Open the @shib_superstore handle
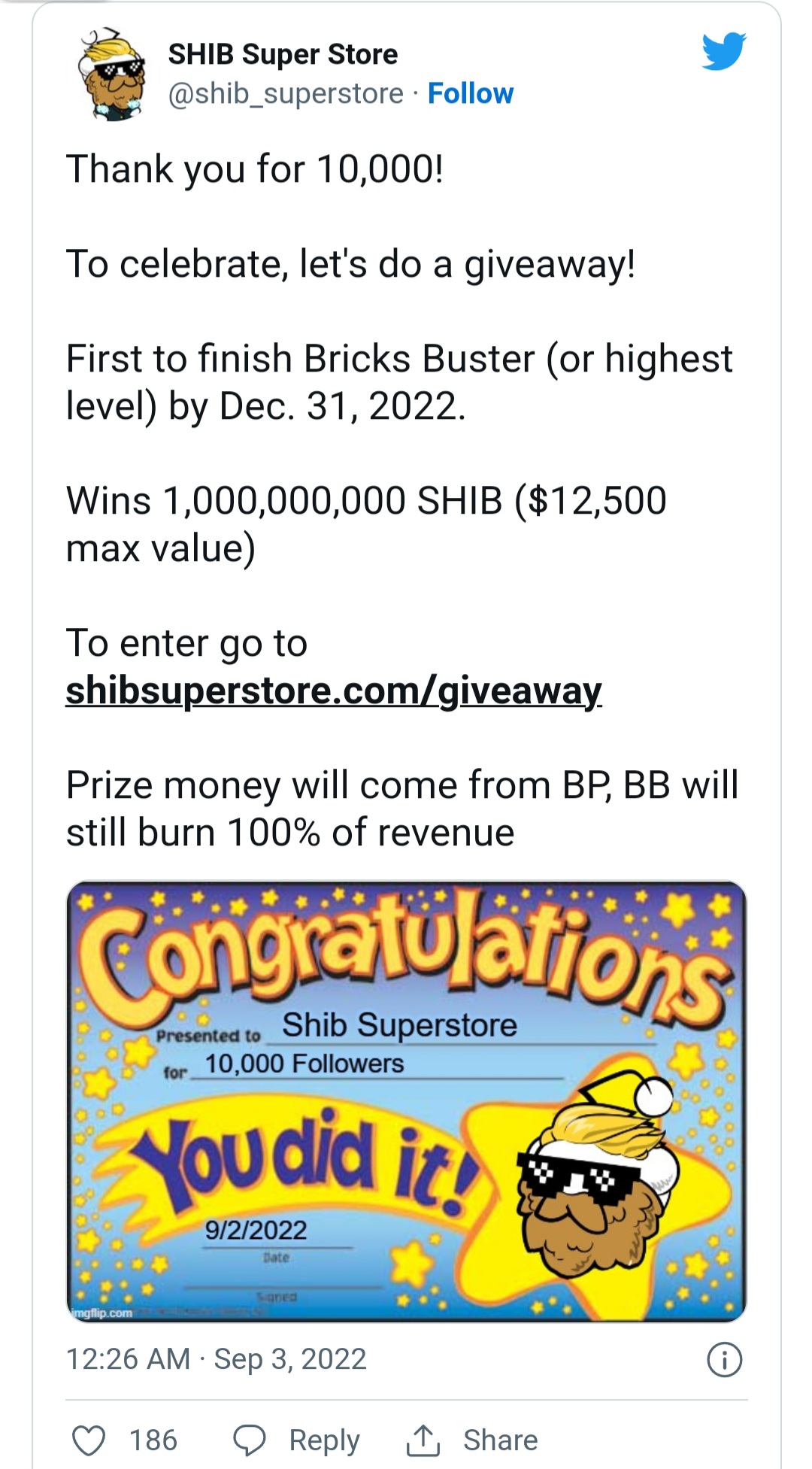The height and width of the screenshot is (1469, 812). (x=286, y=94)
